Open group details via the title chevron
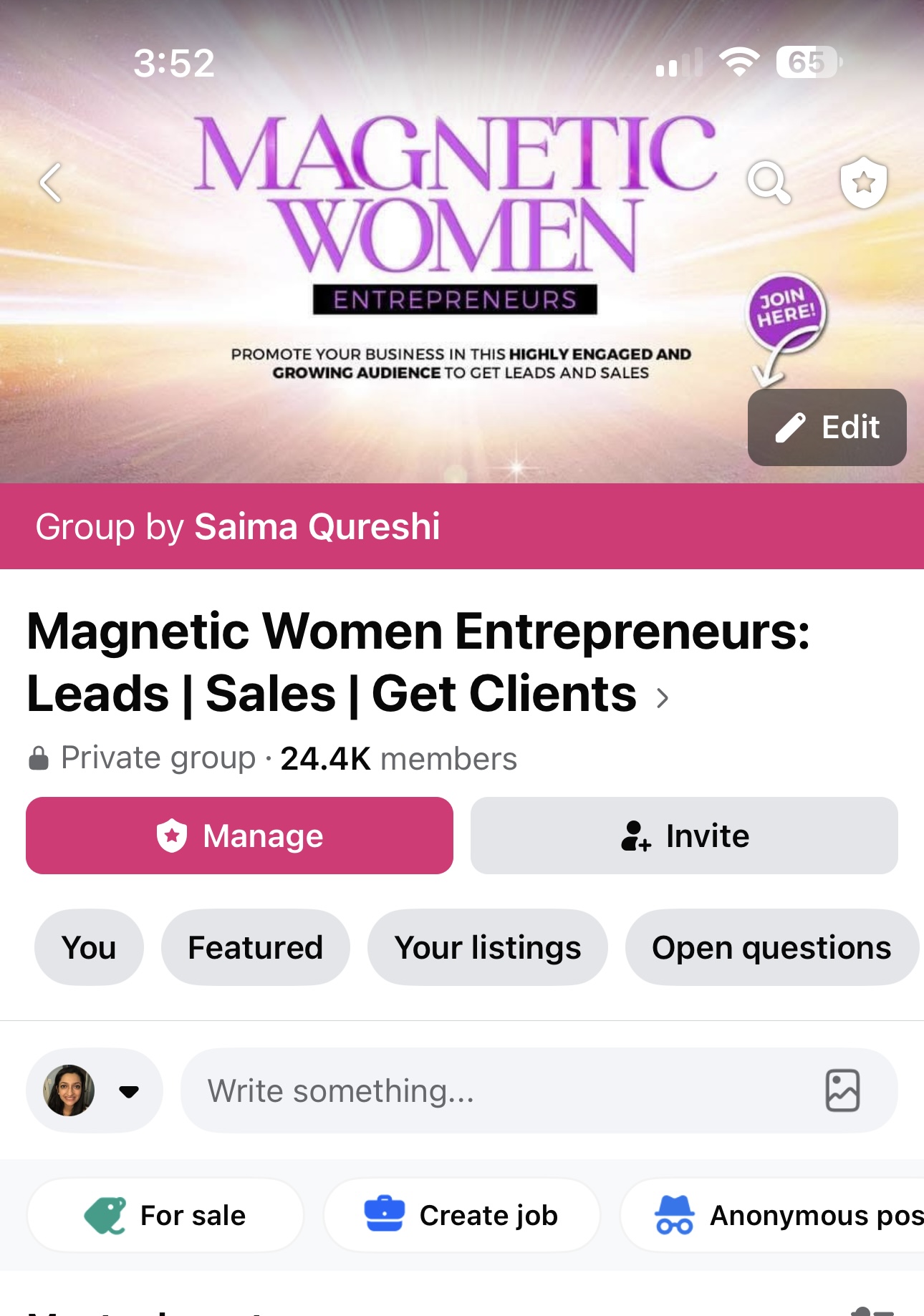 point(663,697)
